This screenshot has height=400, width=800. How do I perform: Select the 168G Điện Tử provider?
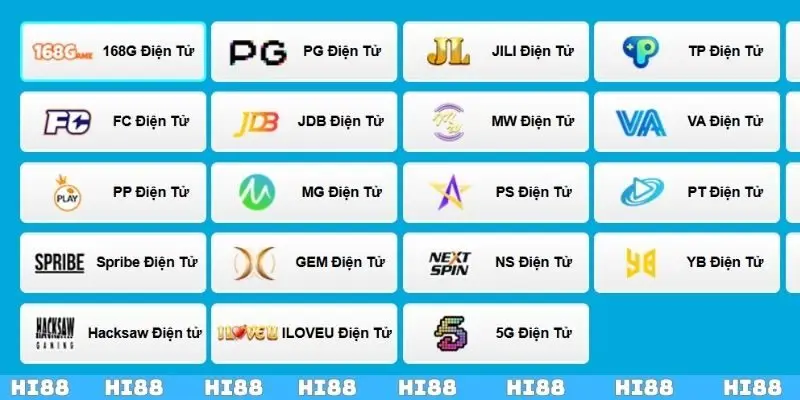point(113,51)
